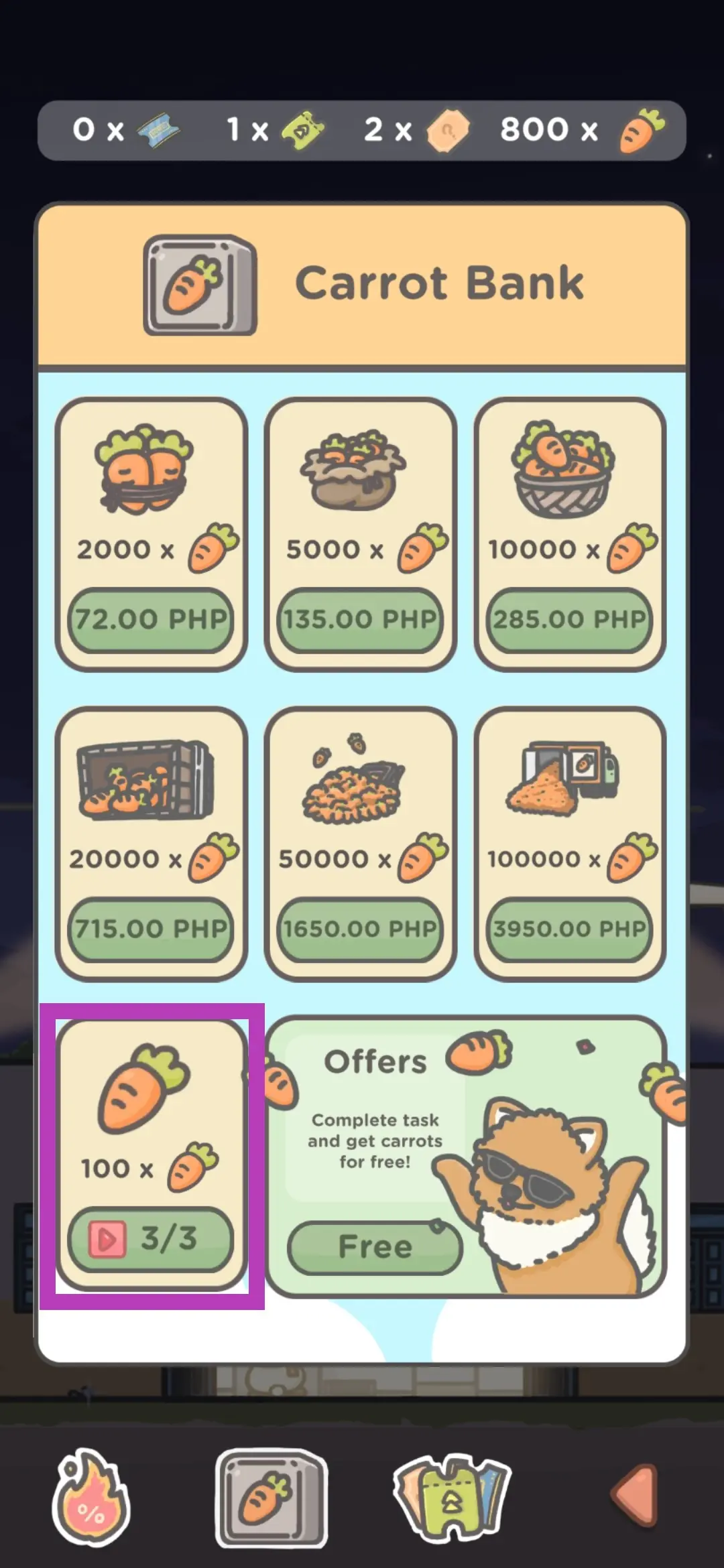
Task: Open the free carrot Offers
Action: [x=375, y=1248]
